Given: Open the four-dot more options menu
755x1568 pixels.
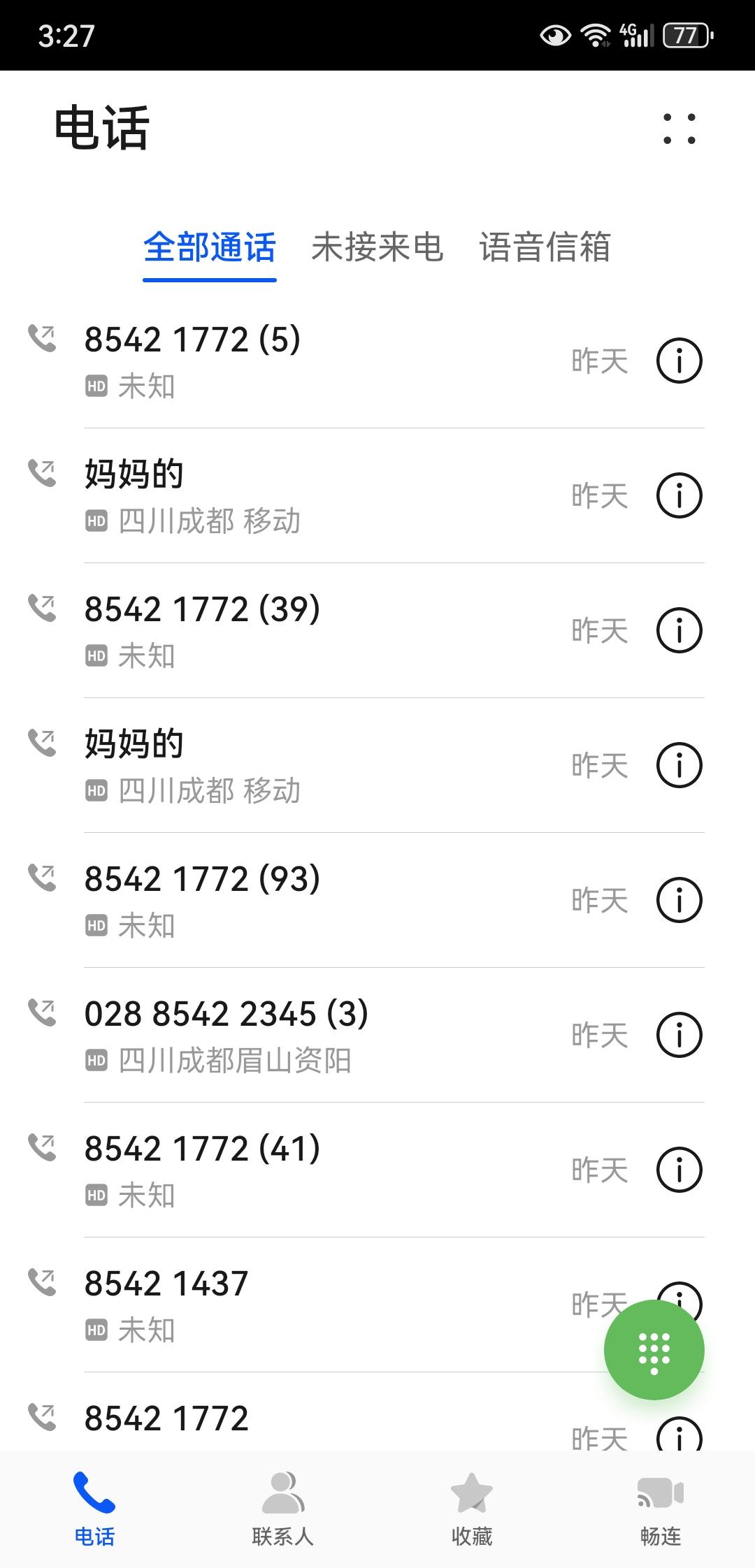Looking at the screenshot, I should 679,129.
